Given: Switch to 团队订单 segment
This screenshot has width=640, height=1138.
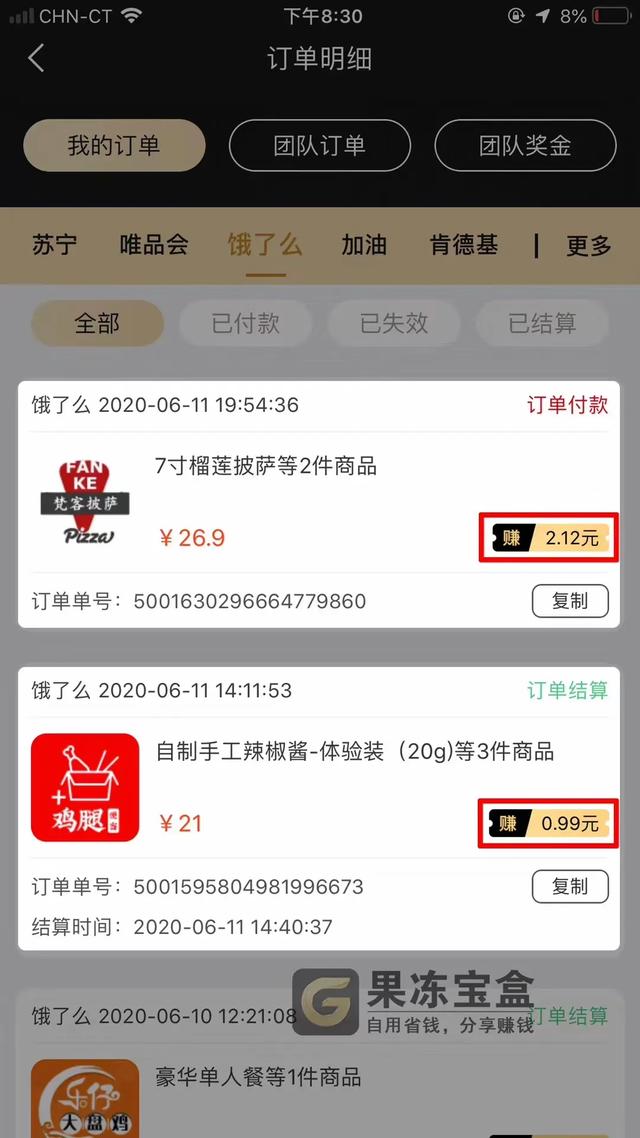Looking at the screenshot, I should [x=319, y=146].
